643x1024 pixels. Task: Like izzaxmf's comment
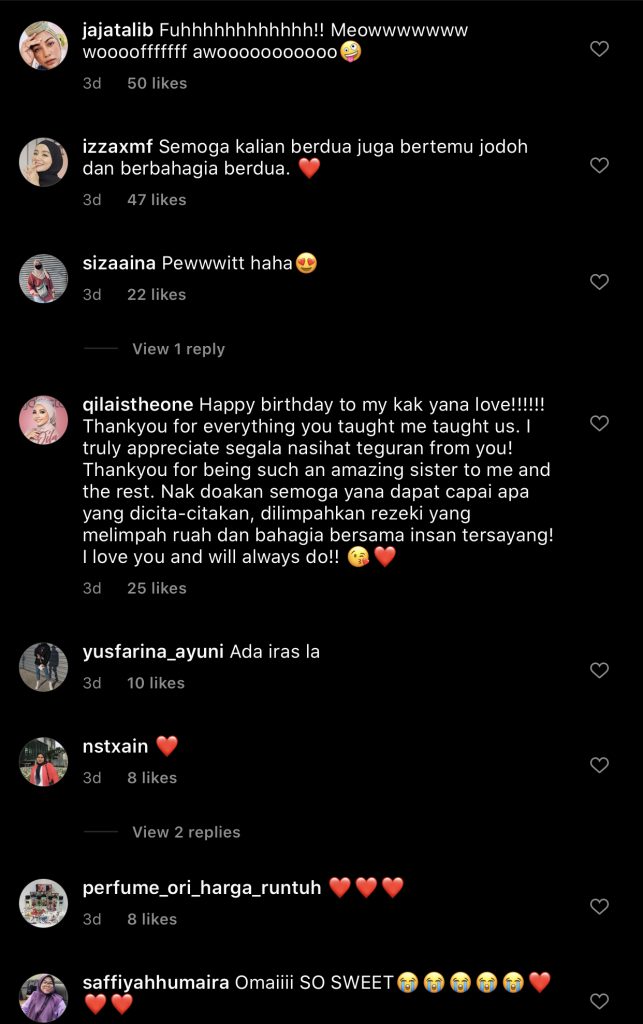click(599, 165)
